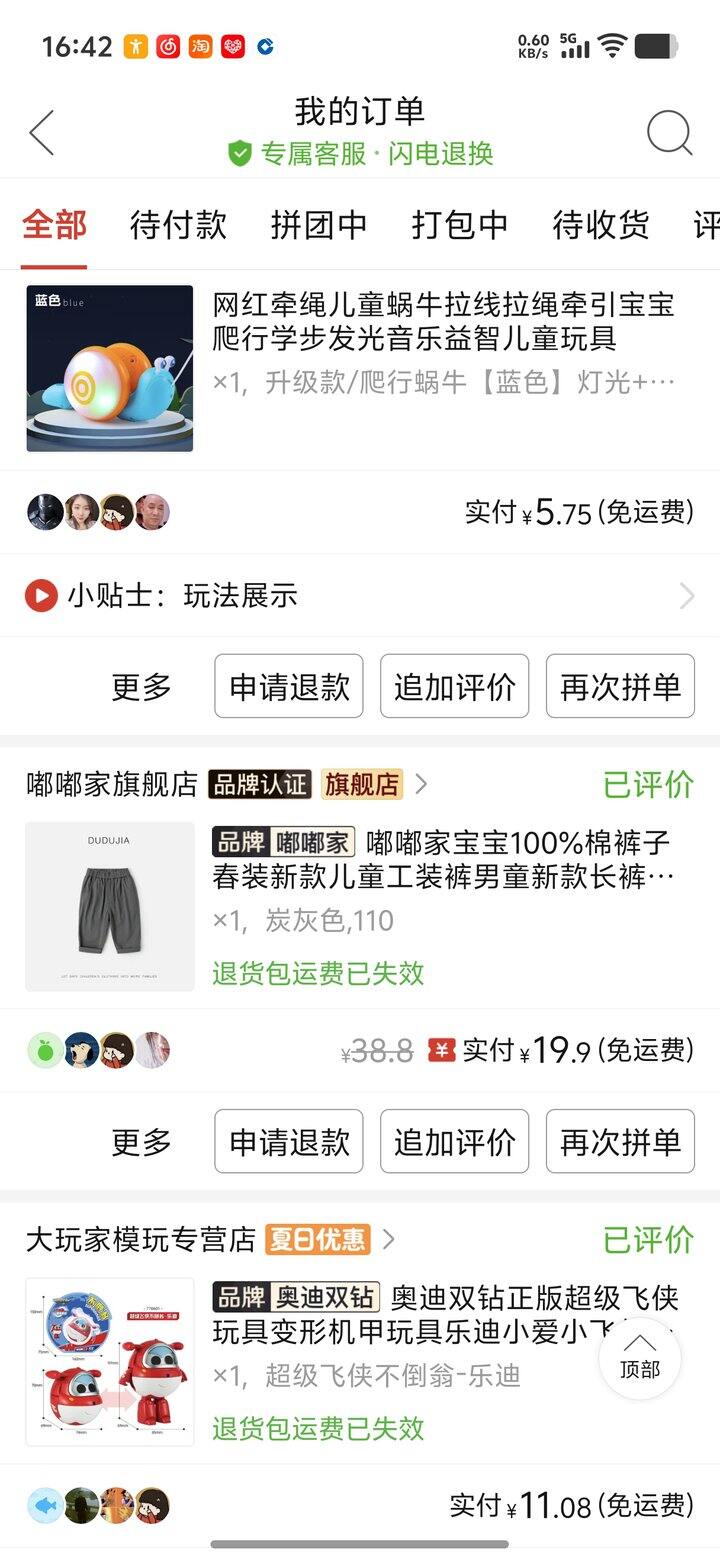The height and width of the screenshot is (1563, 720).
Task: Tap 再次拼单 for the snail toy order
Action: [x=620, y=687]
